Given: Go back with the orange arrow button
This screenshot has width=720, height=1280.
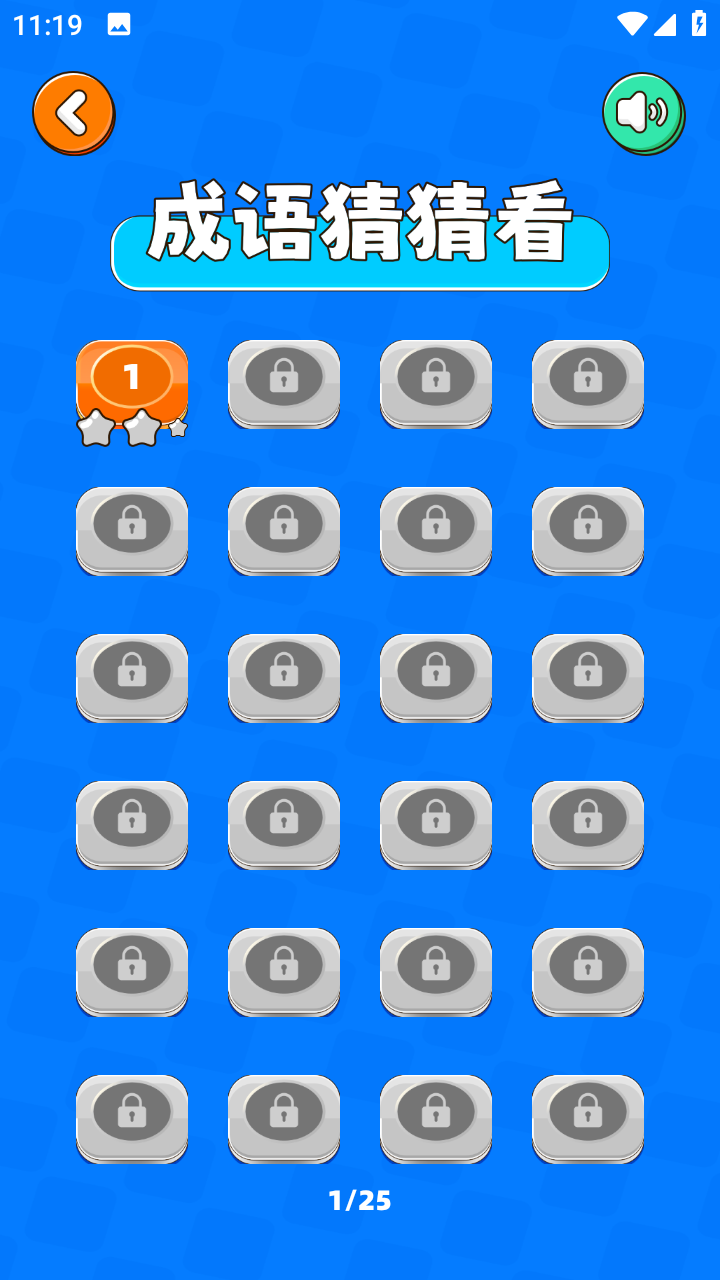Looking at the screenshot, I should (73, 113).
